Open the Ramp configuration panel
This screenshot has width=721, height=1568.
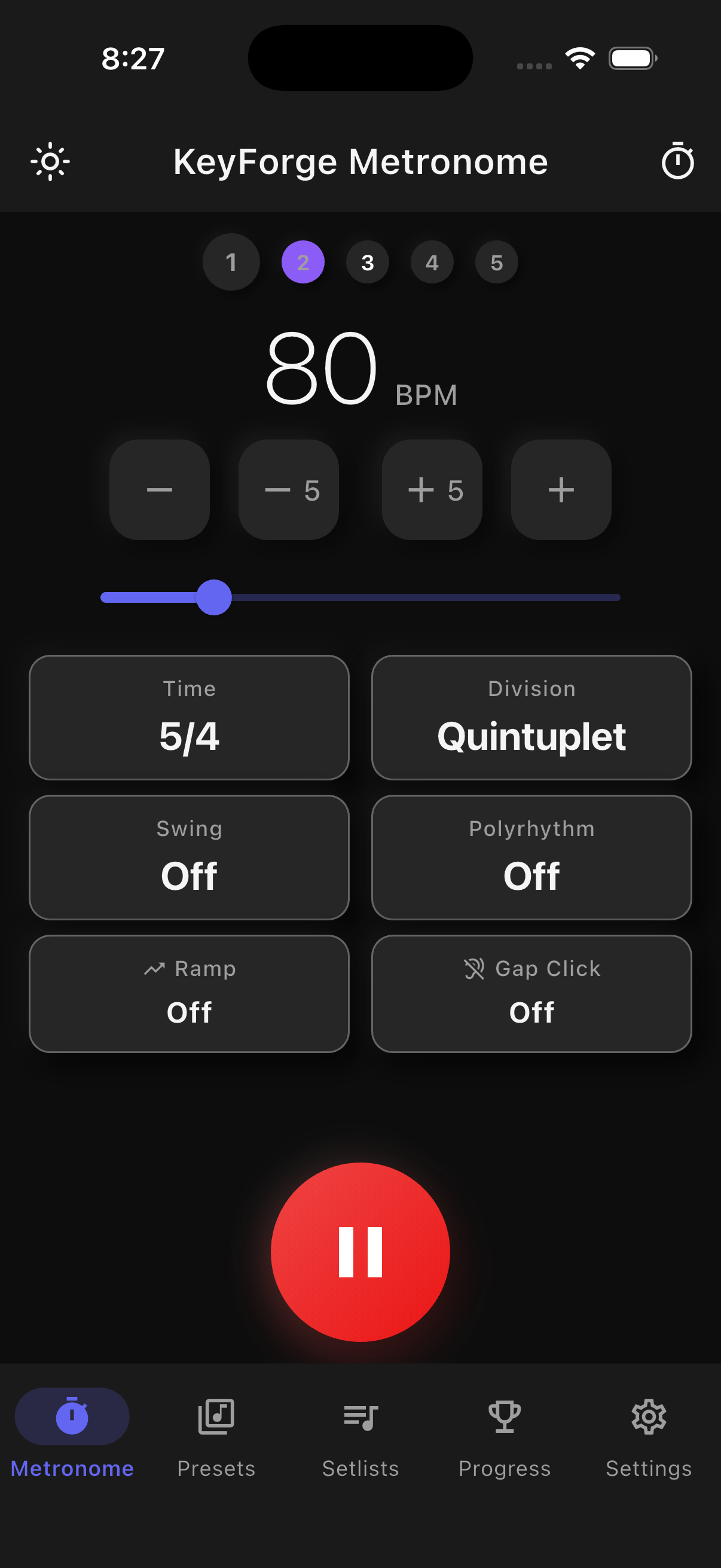point(188,993)
